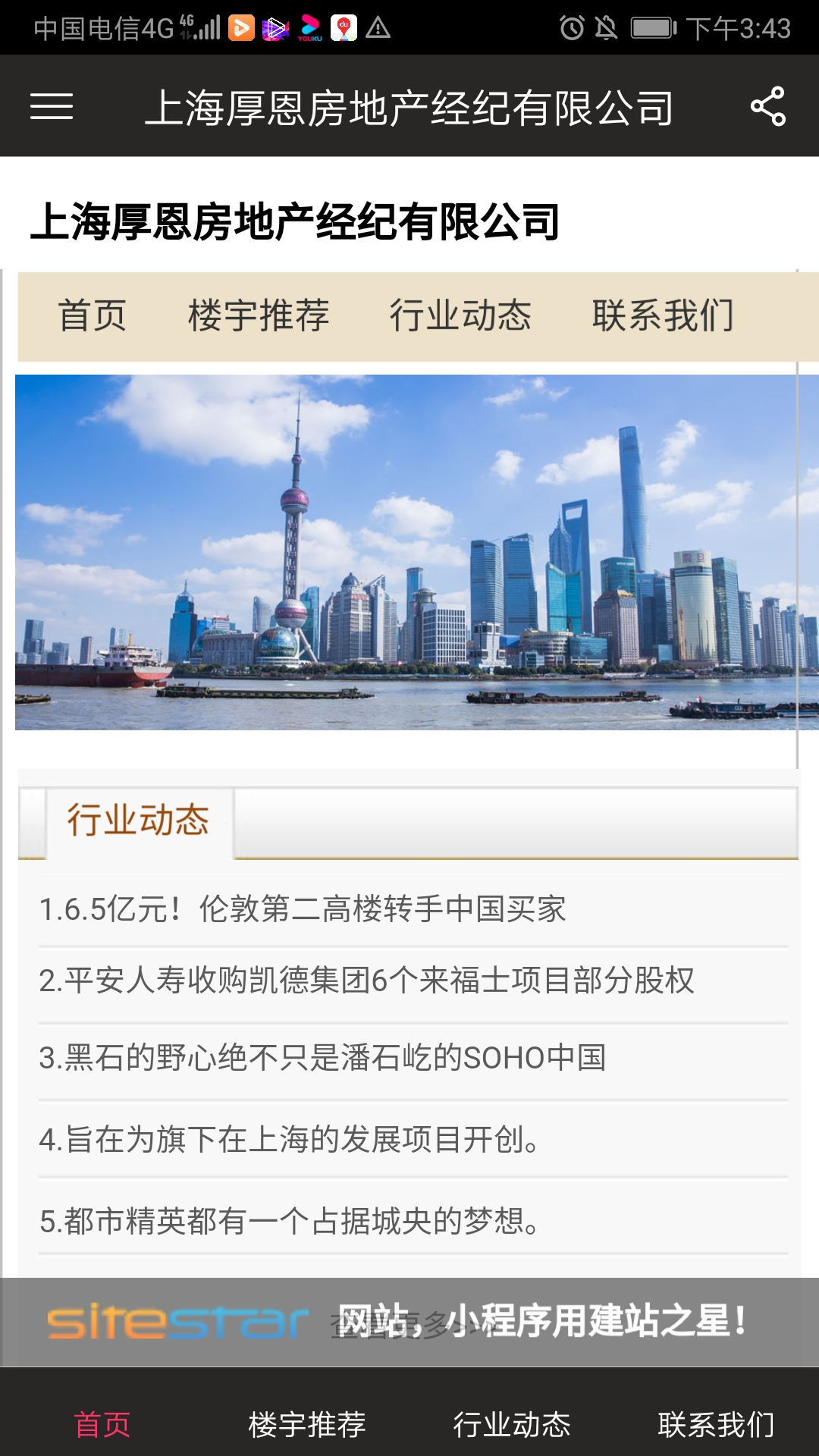Open the hamburger drawer menu
The image size is (819, 1456).
(52, 106)
